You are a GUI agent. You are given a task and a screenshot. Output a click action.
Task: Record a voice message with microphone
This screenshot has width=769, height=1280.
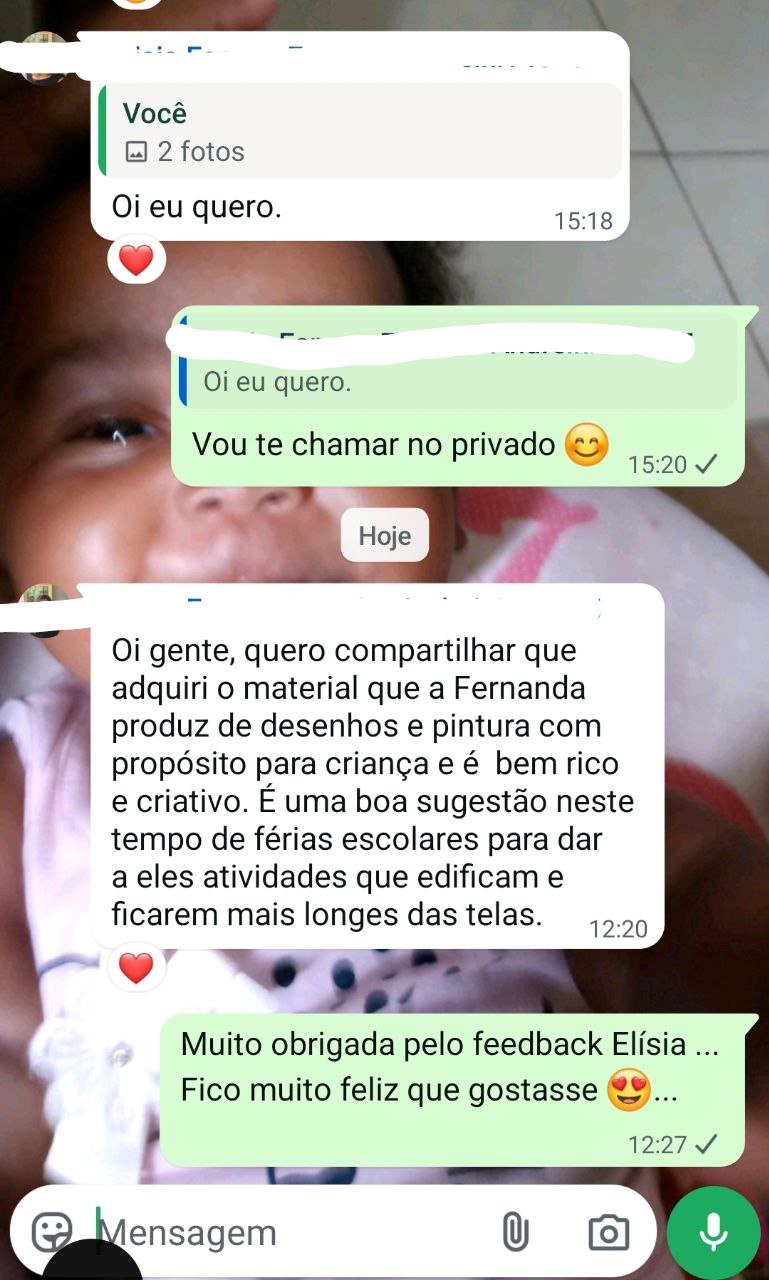(x=713, y=1233)
